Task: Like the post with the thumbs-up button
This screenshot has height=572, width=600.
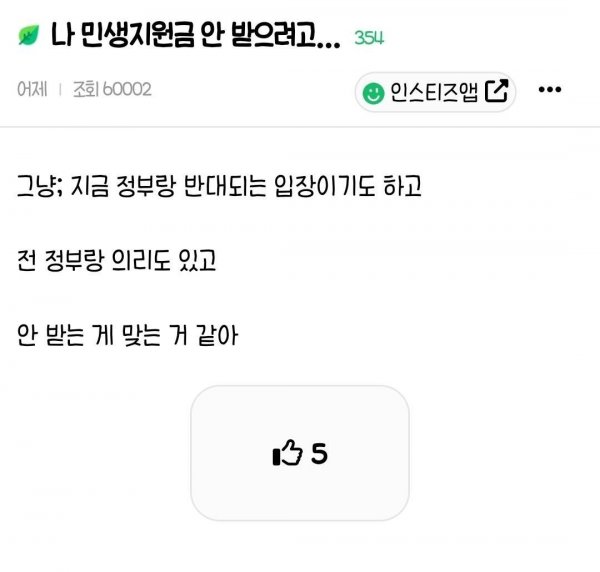Action: click(299, 454)
